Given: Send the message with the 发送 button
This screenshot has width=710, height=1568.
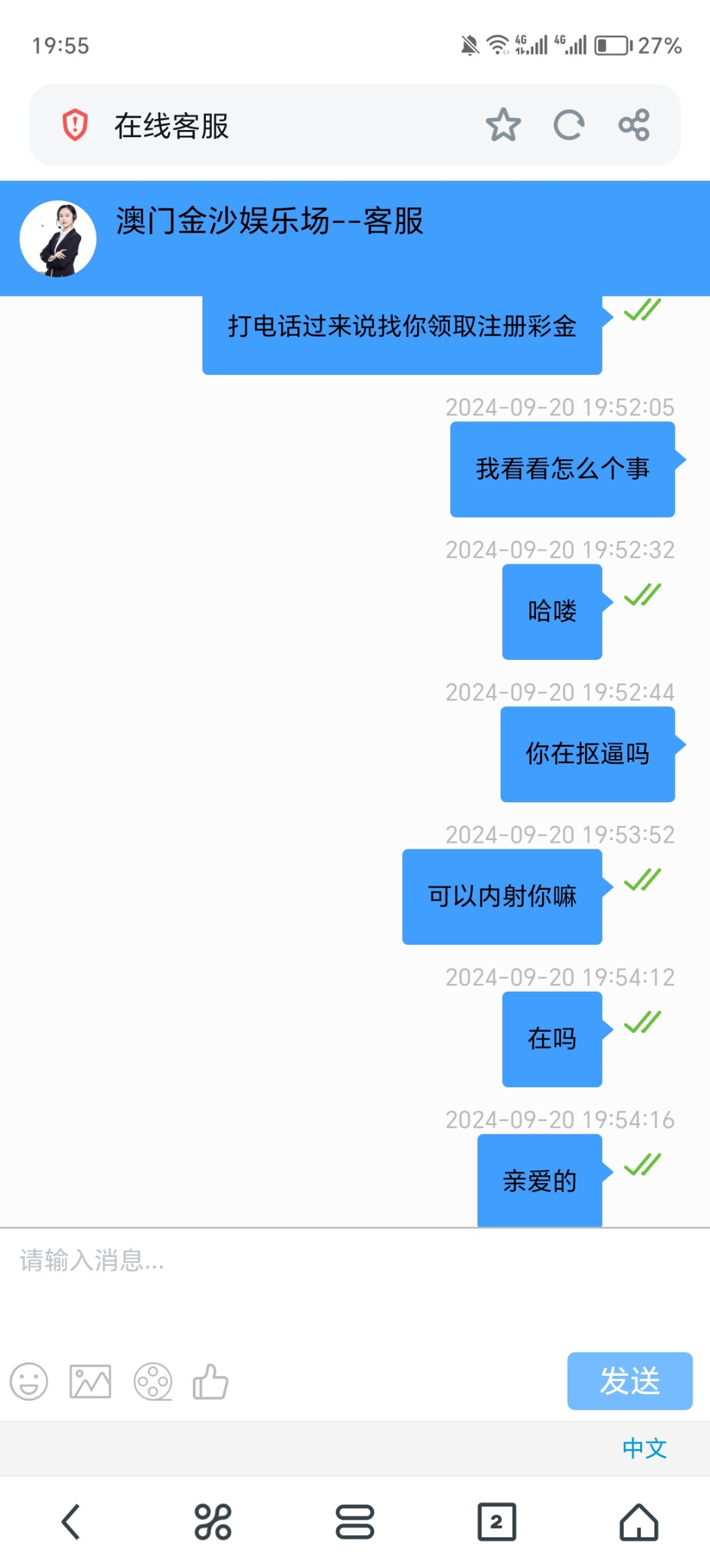Looking at the screenshot, I should [629, 1380].
